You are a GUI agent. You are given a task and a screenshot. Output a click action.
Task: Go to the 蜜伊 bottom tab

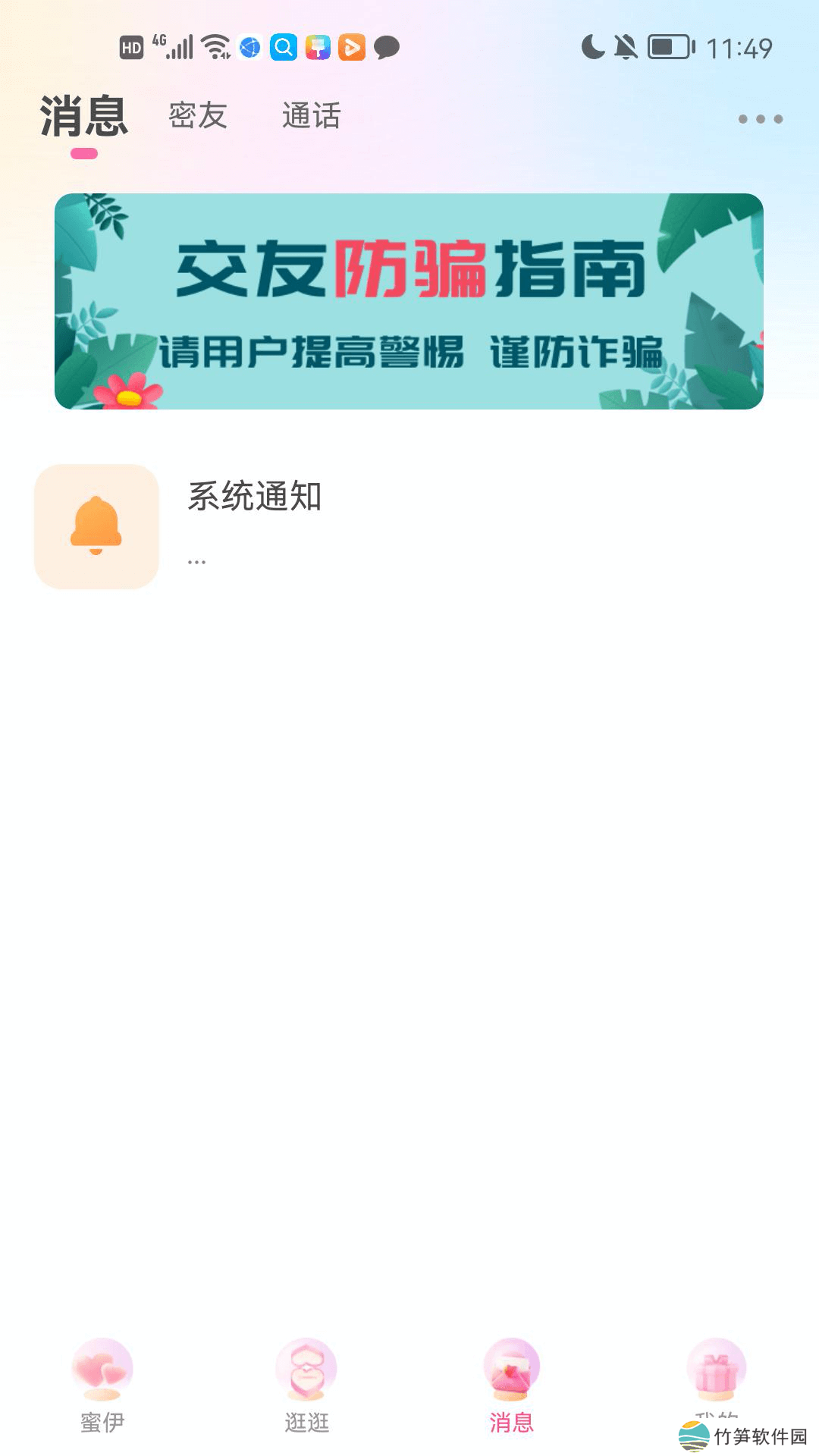[102, 1385]
